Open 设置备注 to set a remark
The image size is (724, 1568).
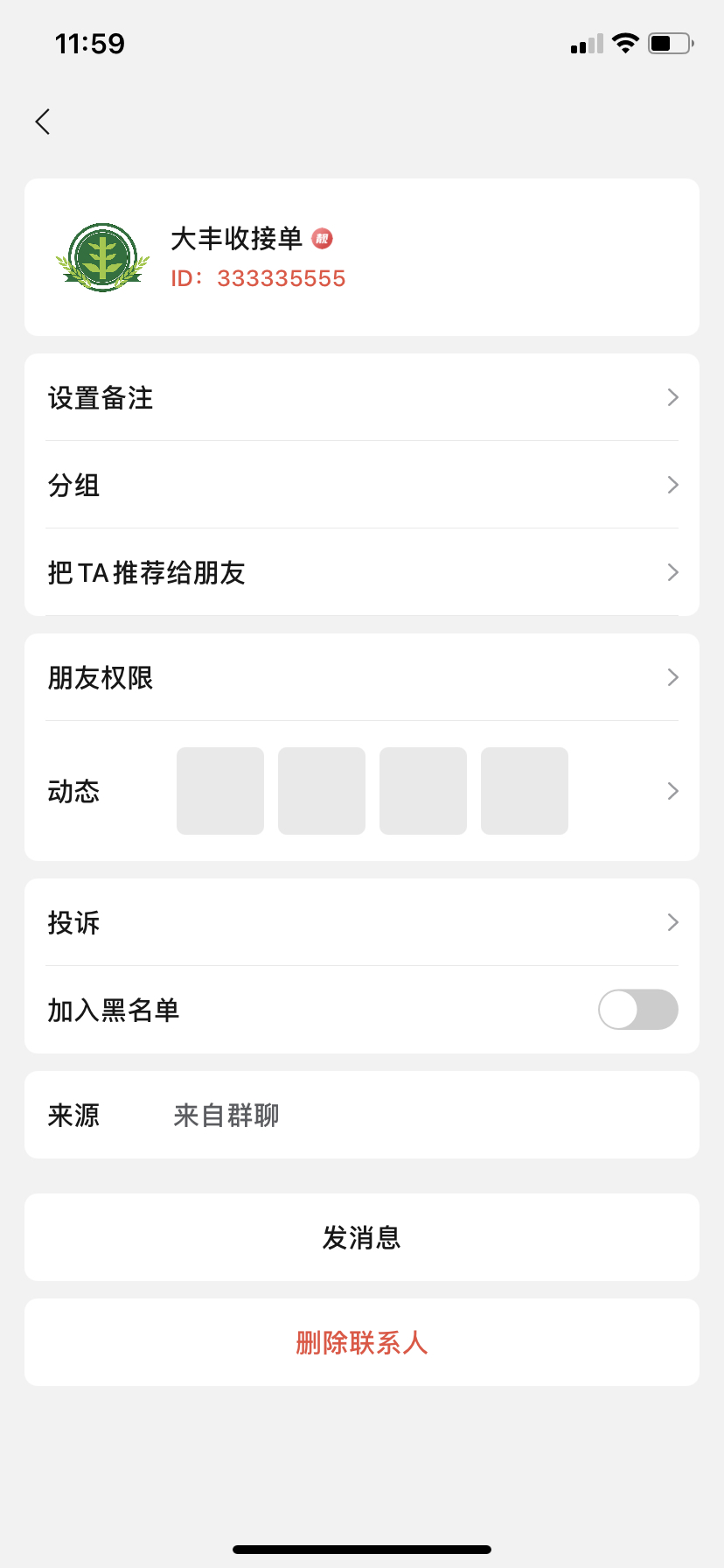(362, 397)
